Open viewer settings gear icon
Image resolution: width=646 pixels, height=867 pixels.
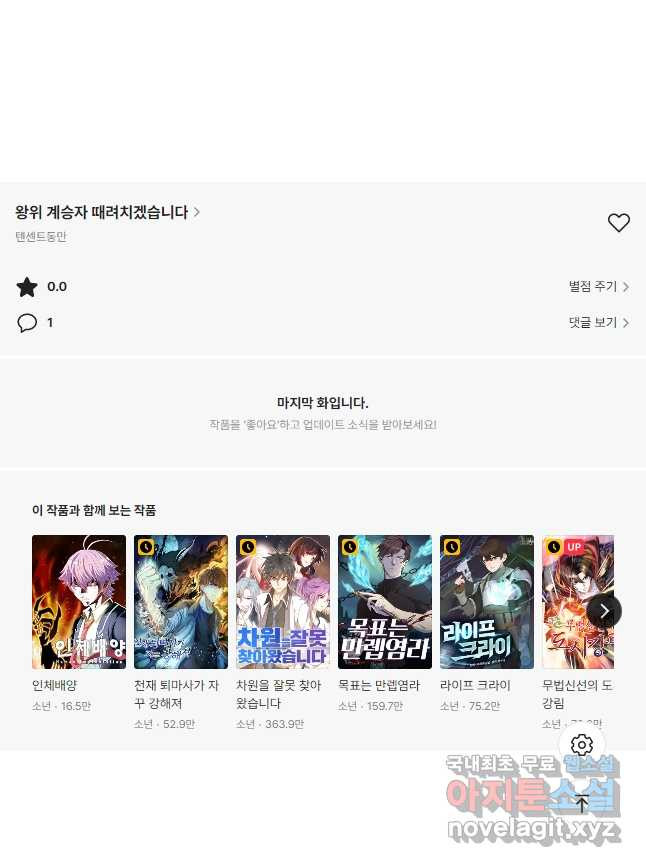[582, 745]
